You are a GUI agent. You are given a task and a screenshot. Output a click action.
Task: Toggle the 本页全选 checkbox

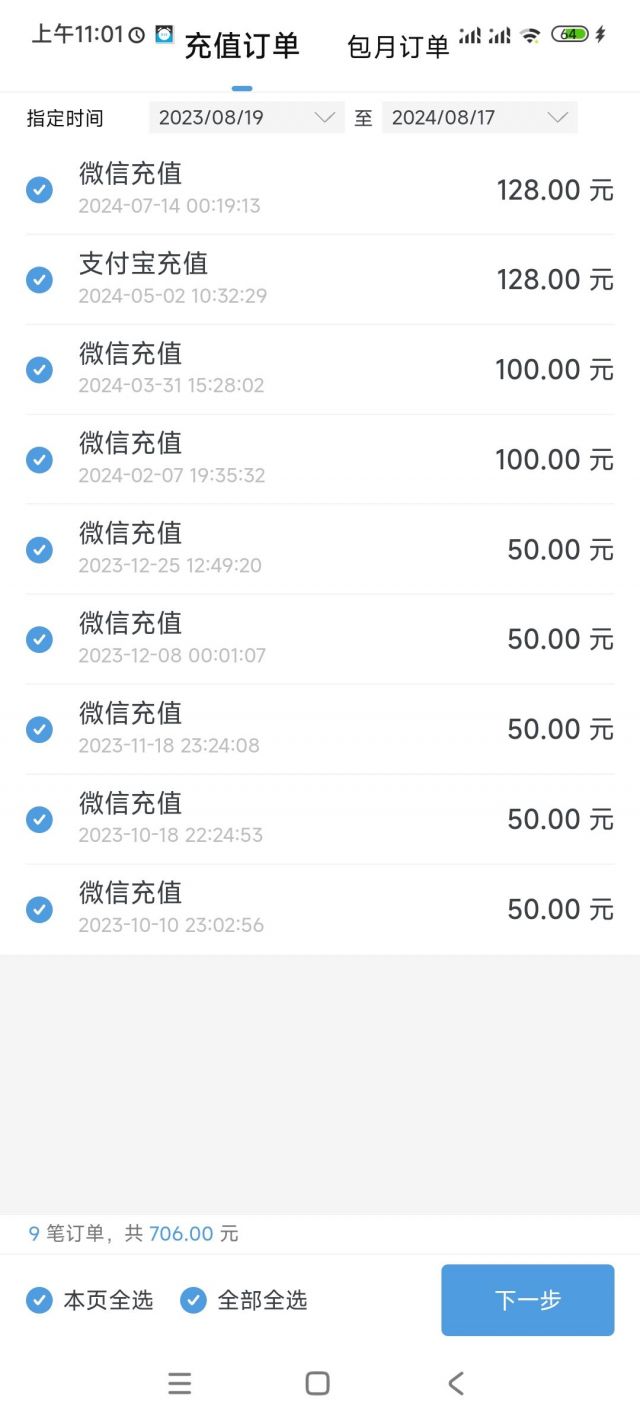[x=39, y=1300]
